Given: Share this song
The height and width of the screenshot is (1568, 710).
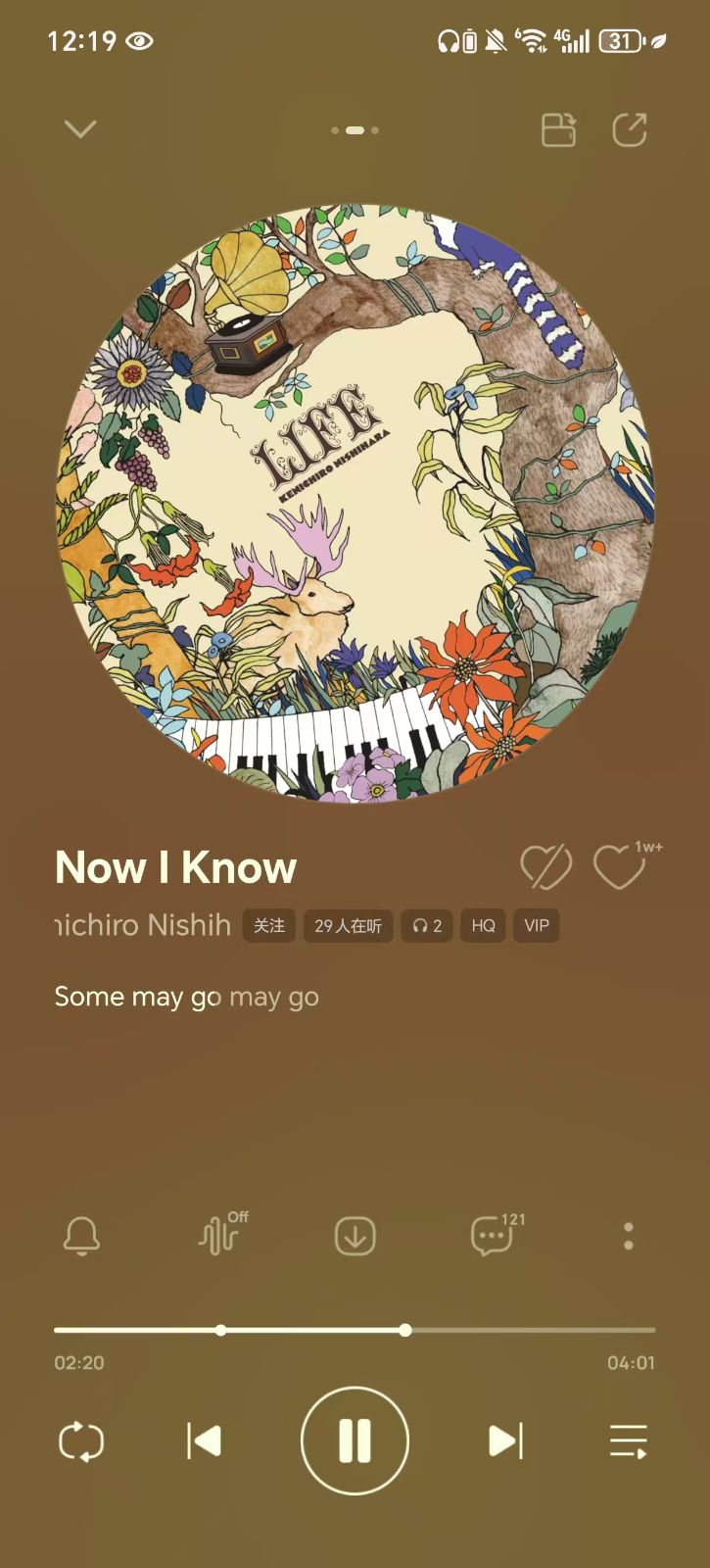Looking at the screenshot, I should [x=630, y=129].
